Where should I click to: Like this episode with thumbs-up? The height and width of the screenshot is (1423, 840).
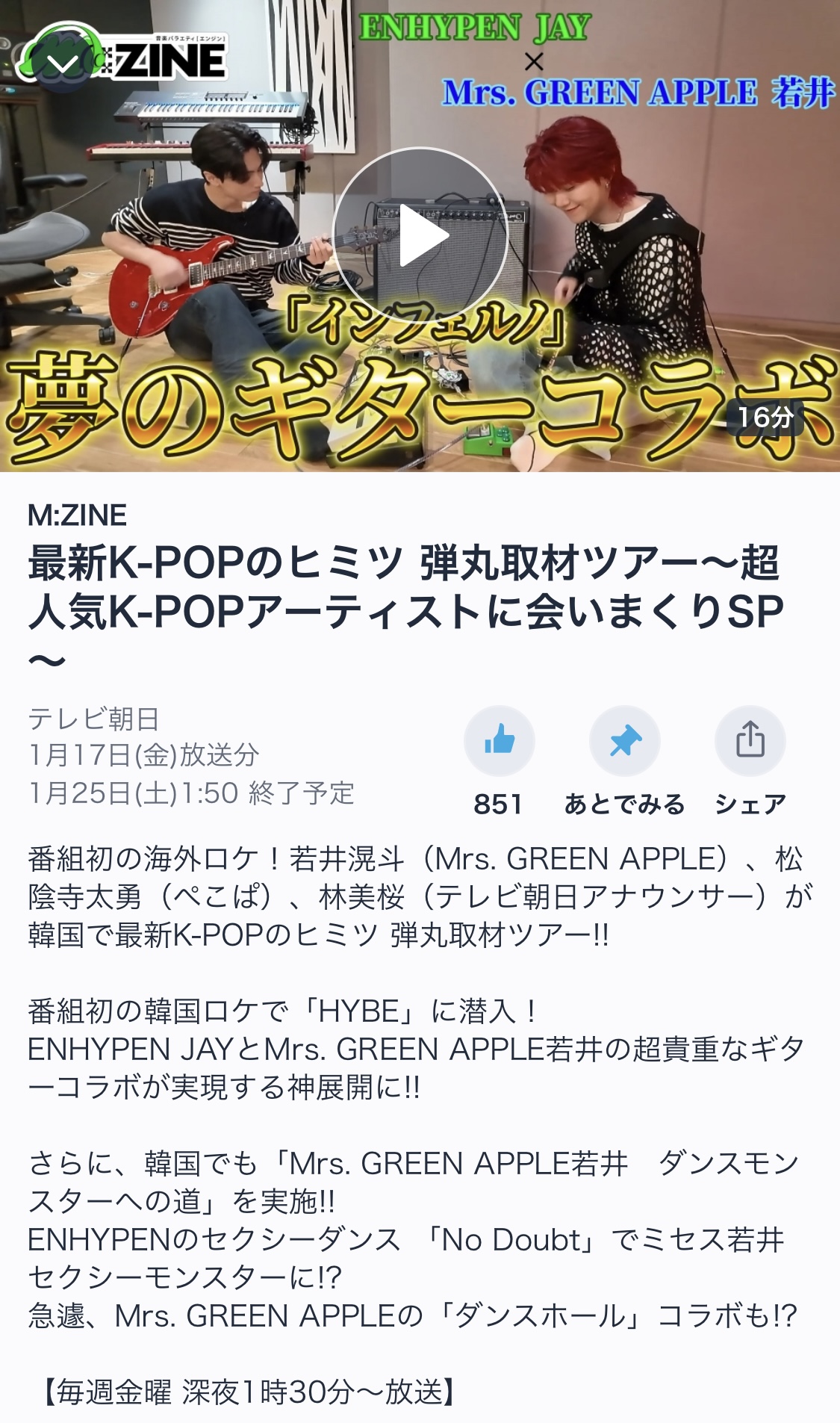(500, 741)
